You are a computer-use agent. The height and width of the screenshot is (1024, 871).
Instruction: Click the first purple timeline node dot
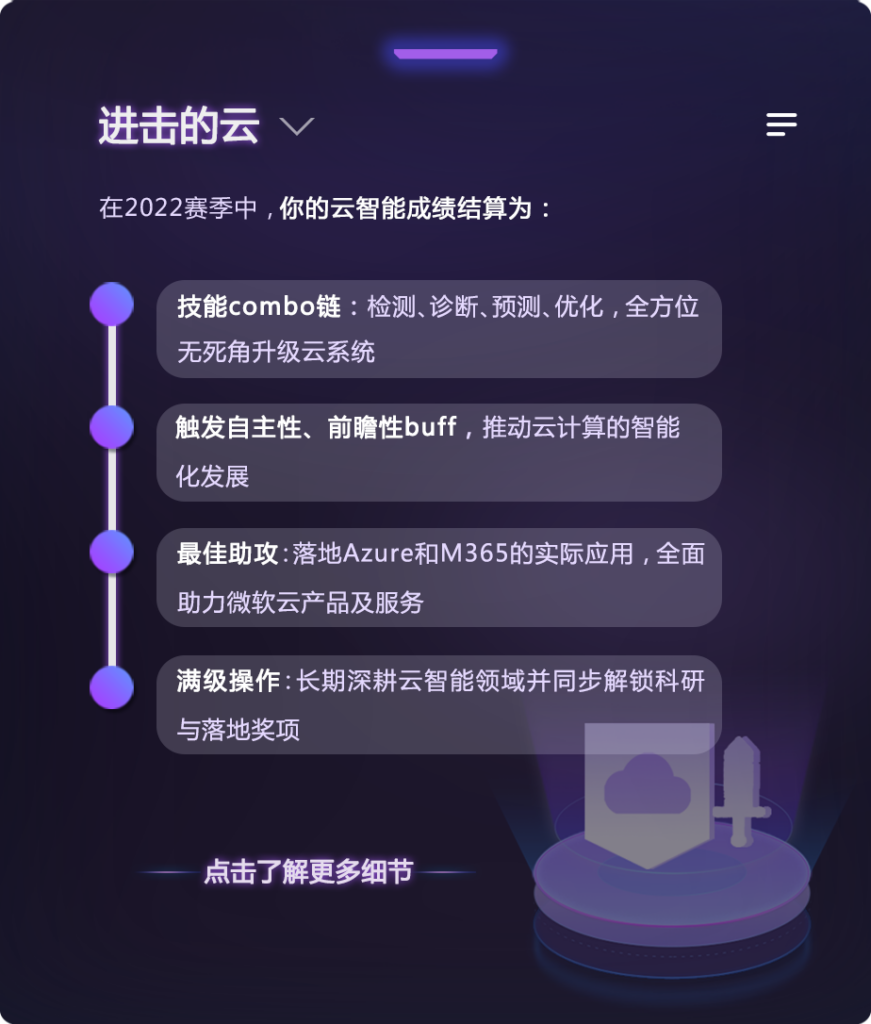click(112, 304)
